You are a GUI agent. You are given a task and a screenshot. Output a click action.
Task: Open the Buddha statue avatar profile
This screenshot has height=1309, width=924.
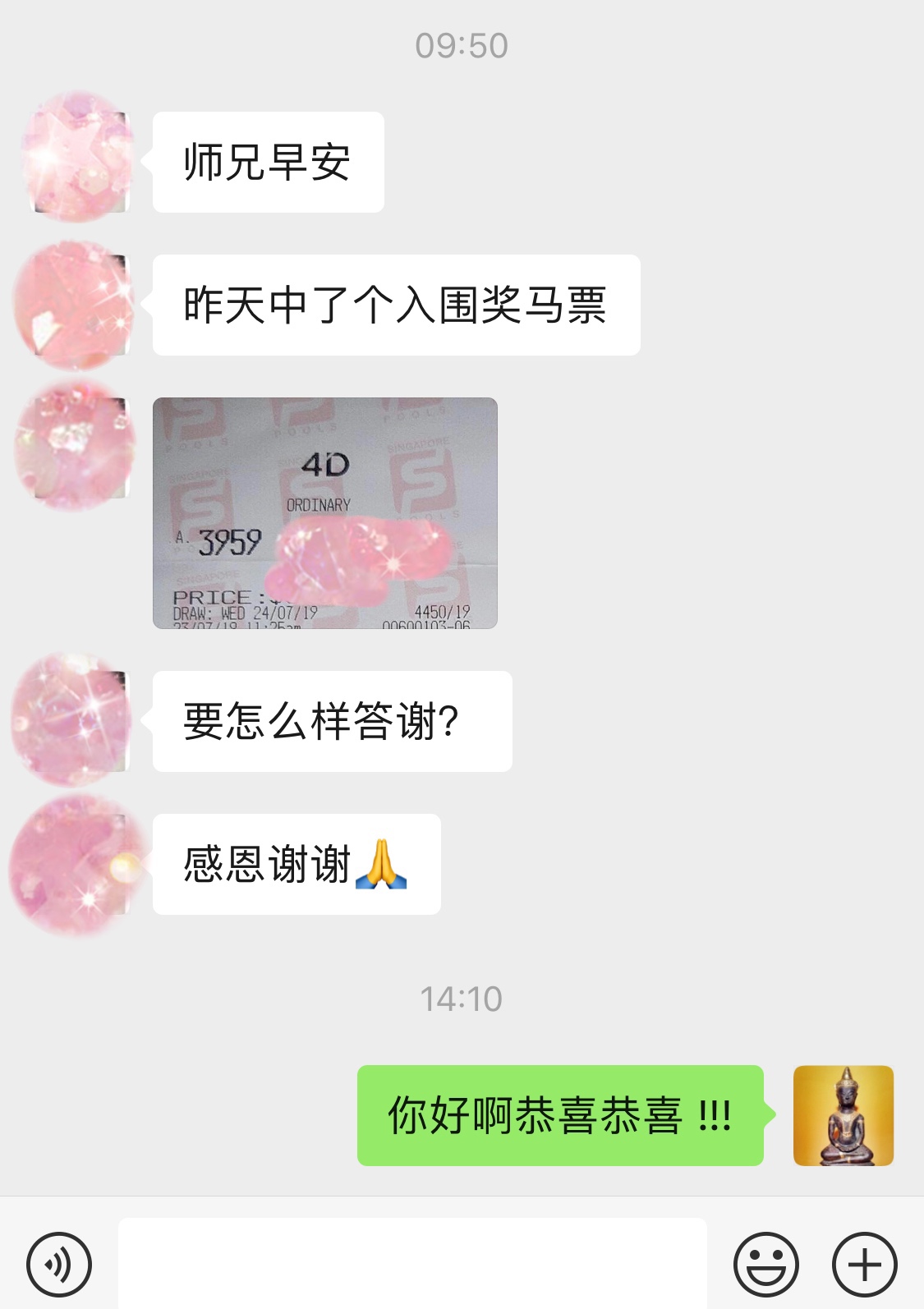843,1115
